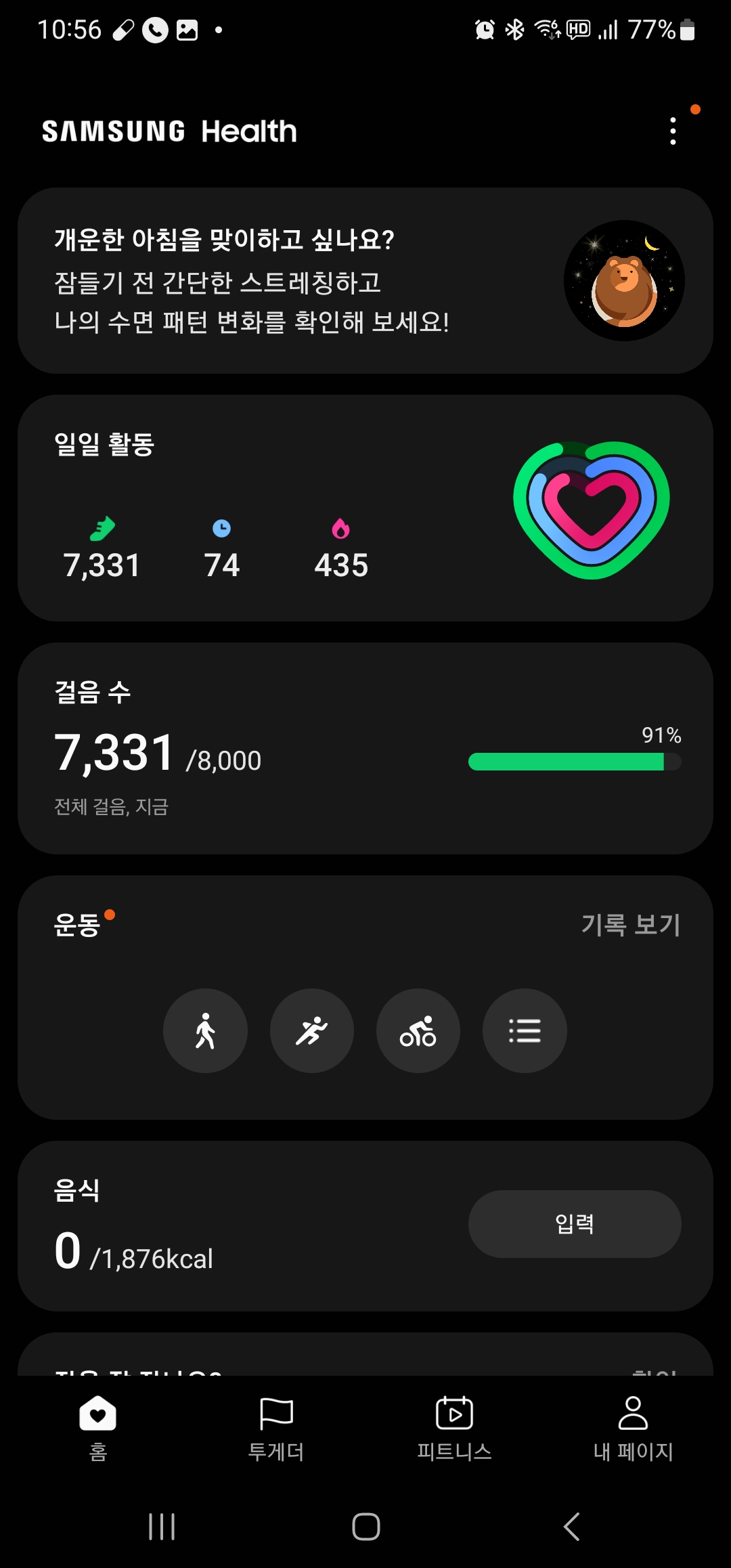The height and width of the screenshot is (1568, 731).
Task: Open the 일일 활동 daily activity card
Action: click(365, 508)
